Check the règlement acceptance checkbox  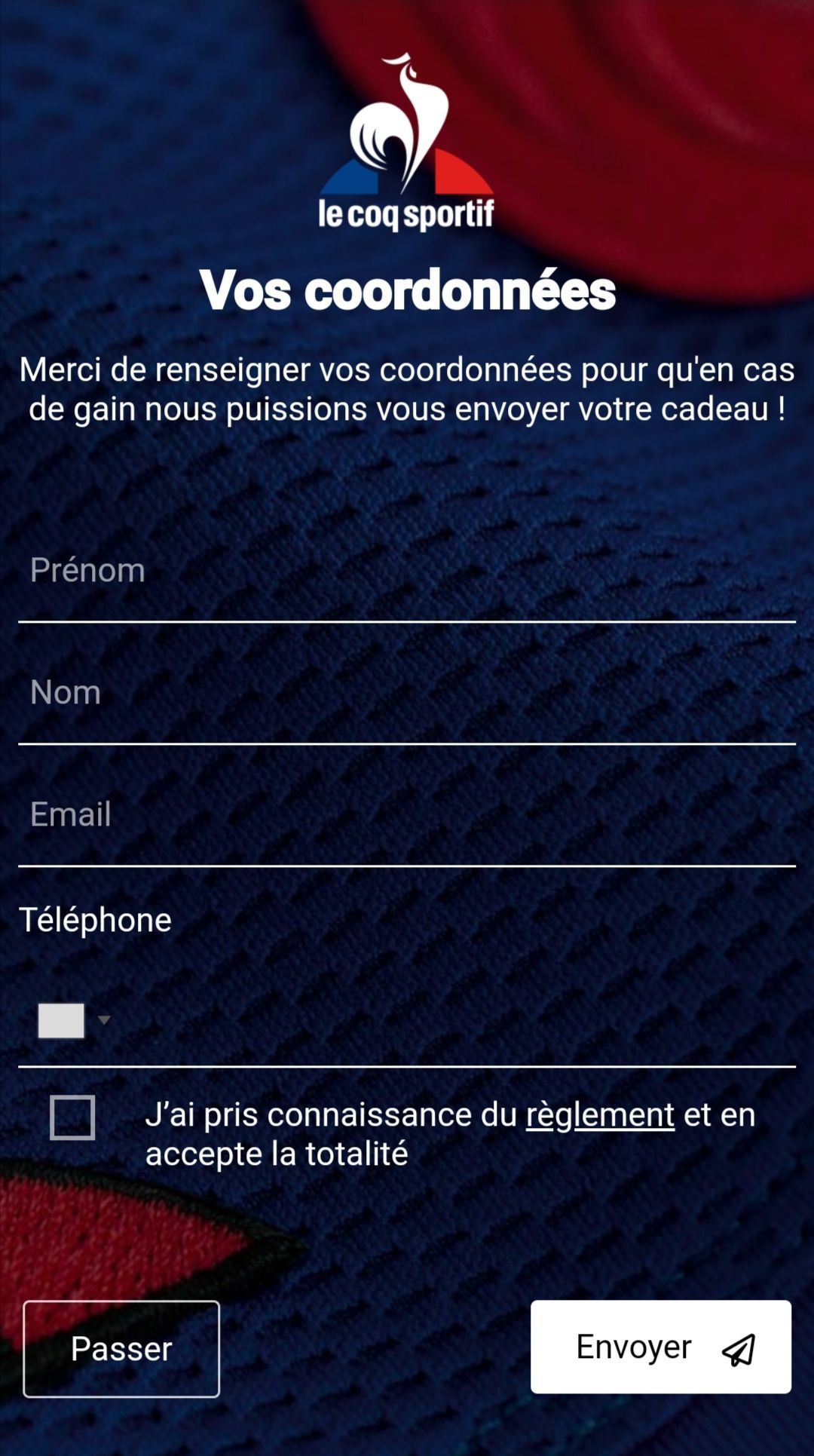[x=72, y=1117]
